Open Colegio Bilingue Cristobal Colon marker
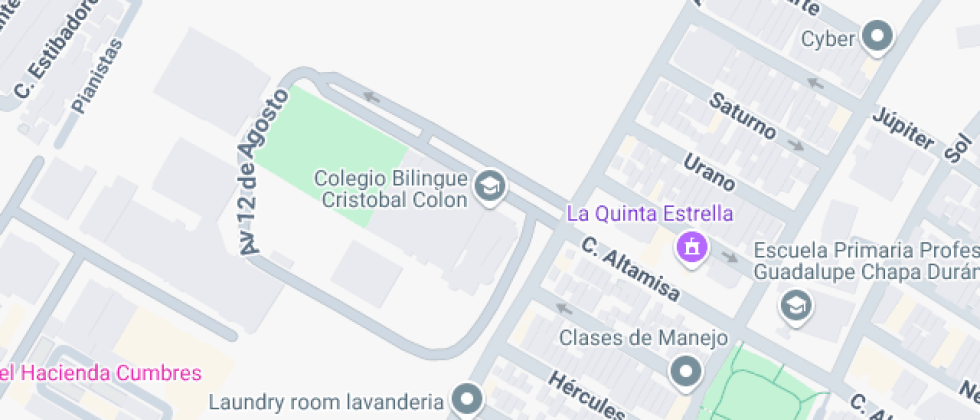The image size is (980, 420). 490,188
